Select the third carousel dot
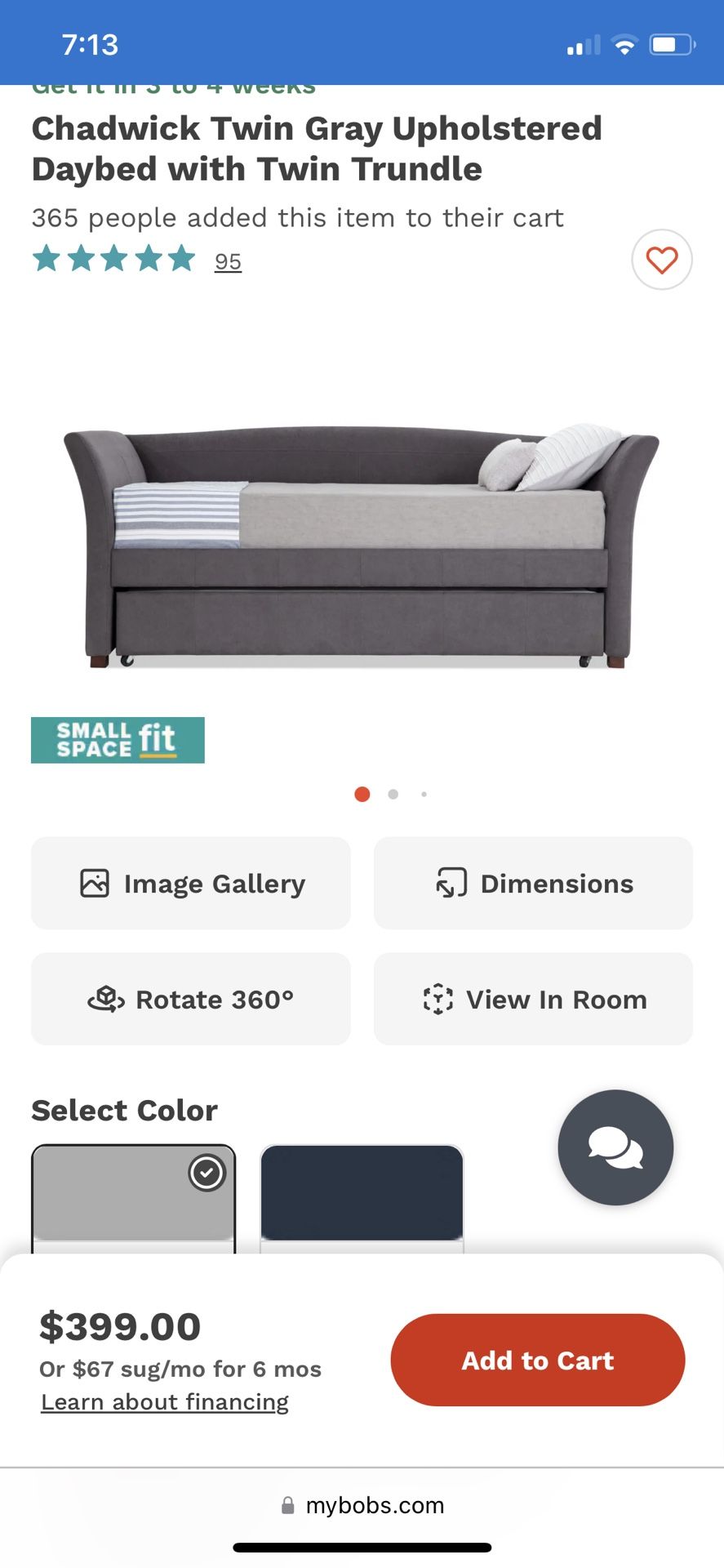Image resolution: width=724 pixels, height=1568 pixels. [x=424, y=794]
